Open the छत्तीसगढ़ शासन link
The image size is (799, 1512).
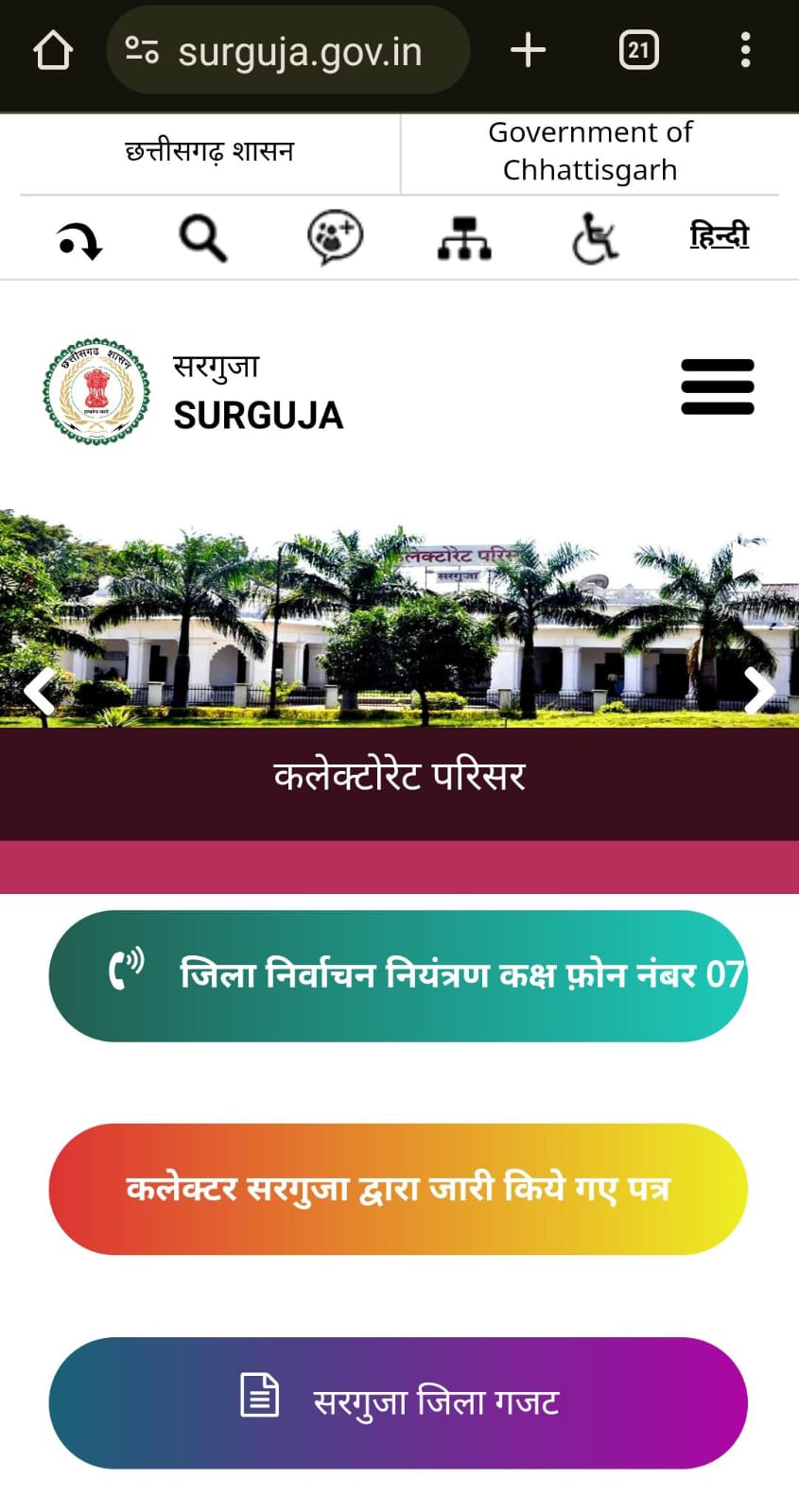[x=209, y=151]
